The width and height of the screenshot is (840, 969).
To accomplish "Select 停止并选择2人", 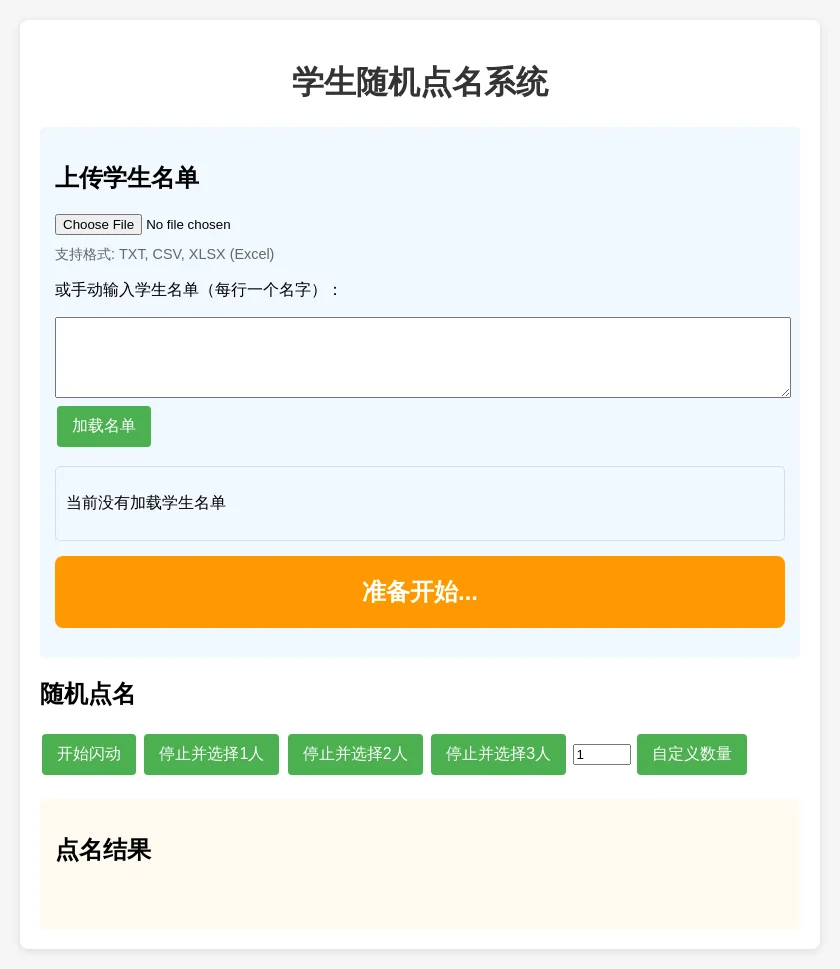I will pos(355,754).
